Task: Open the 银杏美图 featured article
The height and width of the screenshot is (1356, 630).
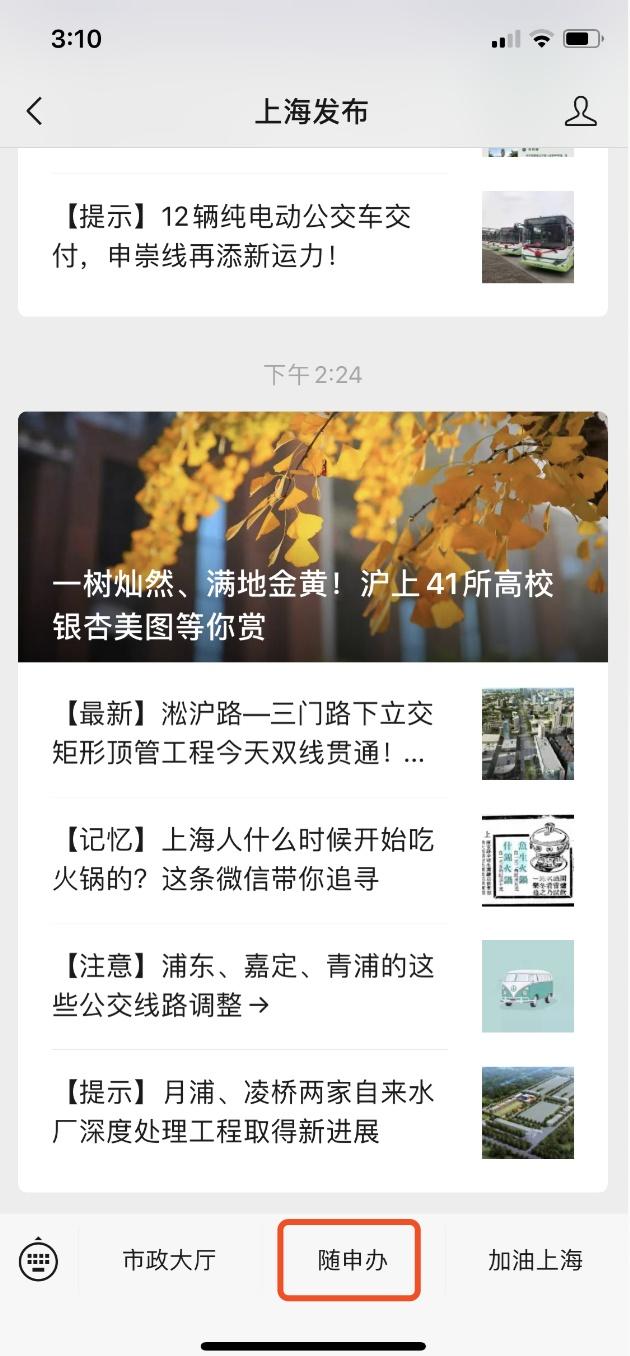Action: 312,537
